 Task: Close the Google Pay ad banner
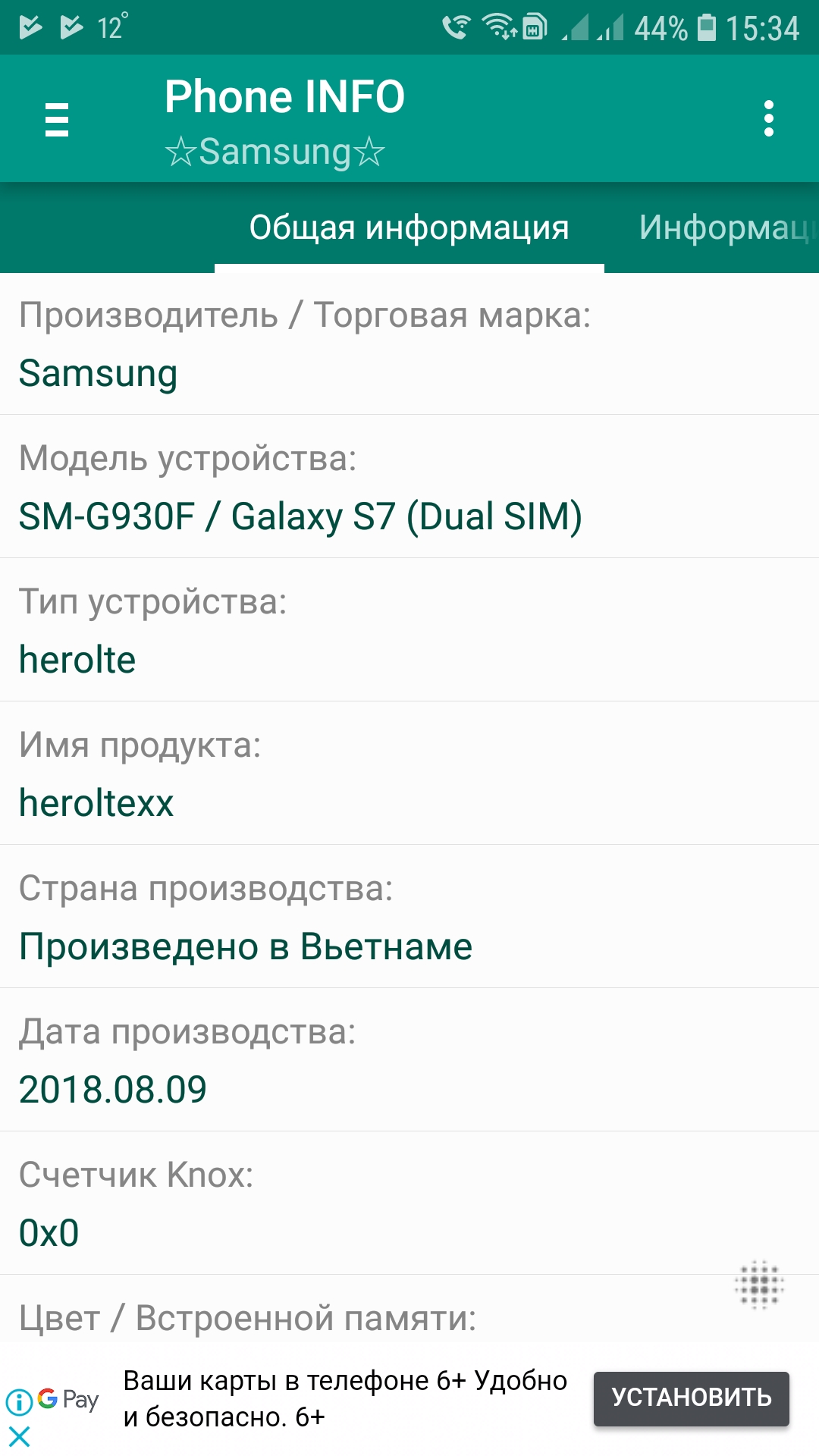19,1436
